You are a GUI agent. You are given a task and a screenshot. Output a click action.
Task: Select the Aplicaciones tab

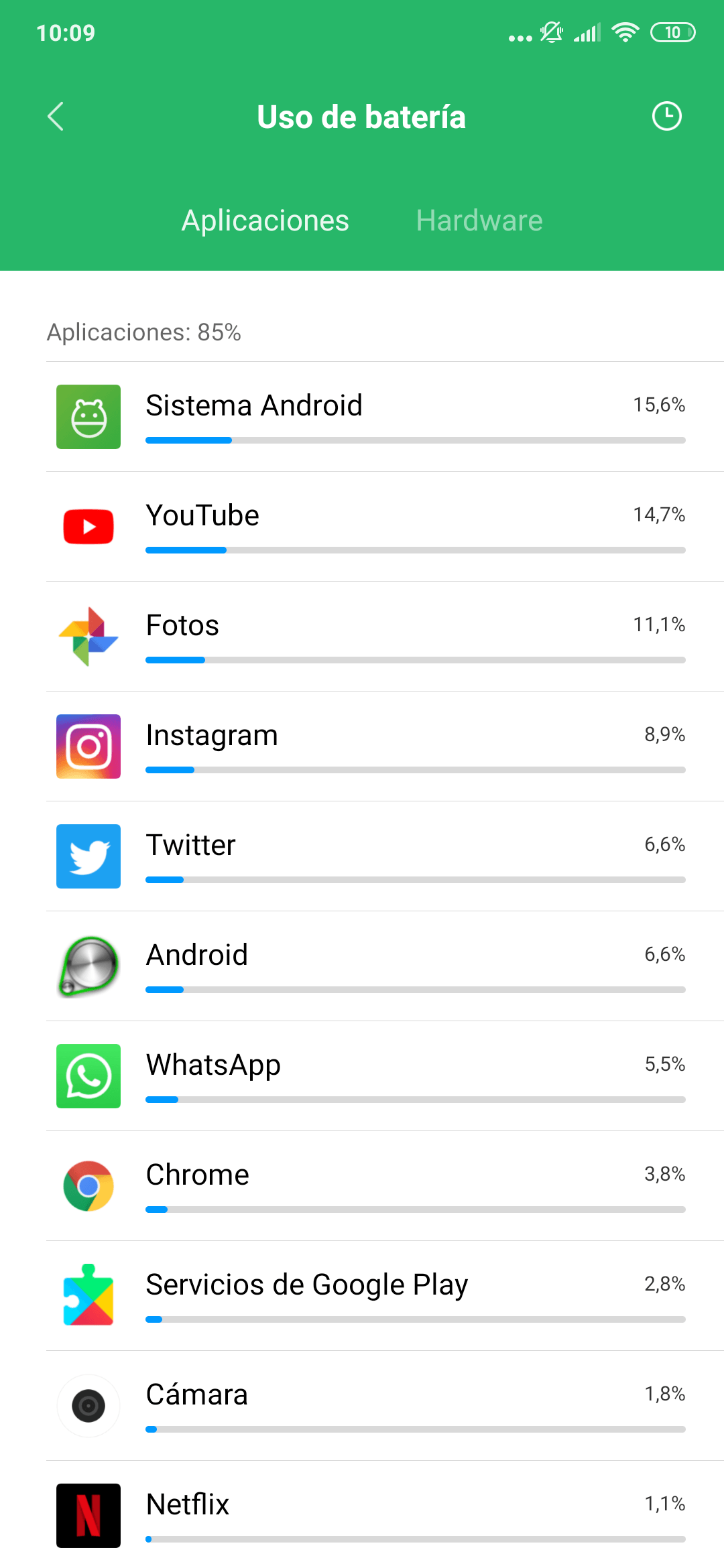[265, 220]
